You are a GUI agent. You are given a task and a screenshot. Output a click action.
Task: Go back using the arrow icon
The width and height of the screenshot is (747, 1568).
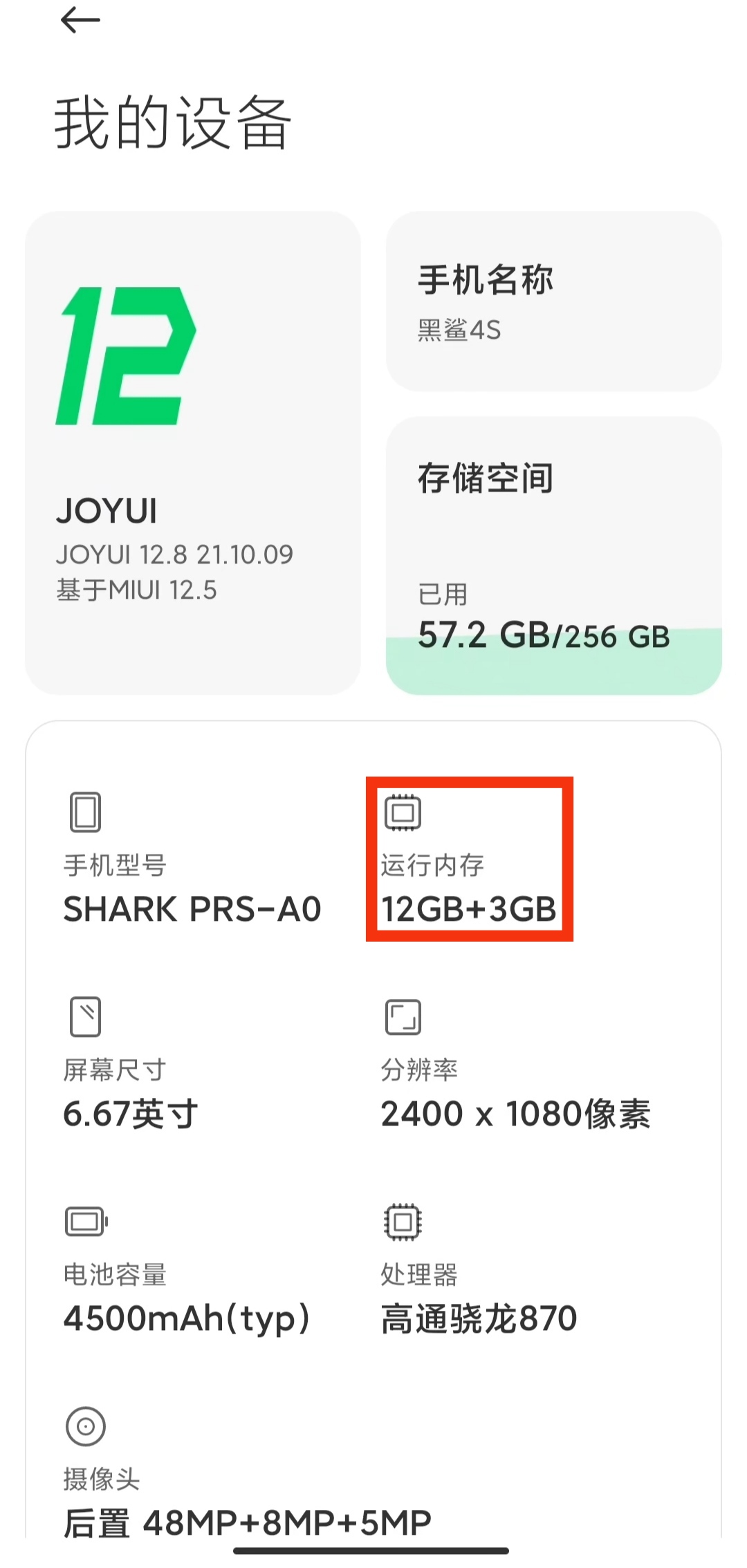80,20
